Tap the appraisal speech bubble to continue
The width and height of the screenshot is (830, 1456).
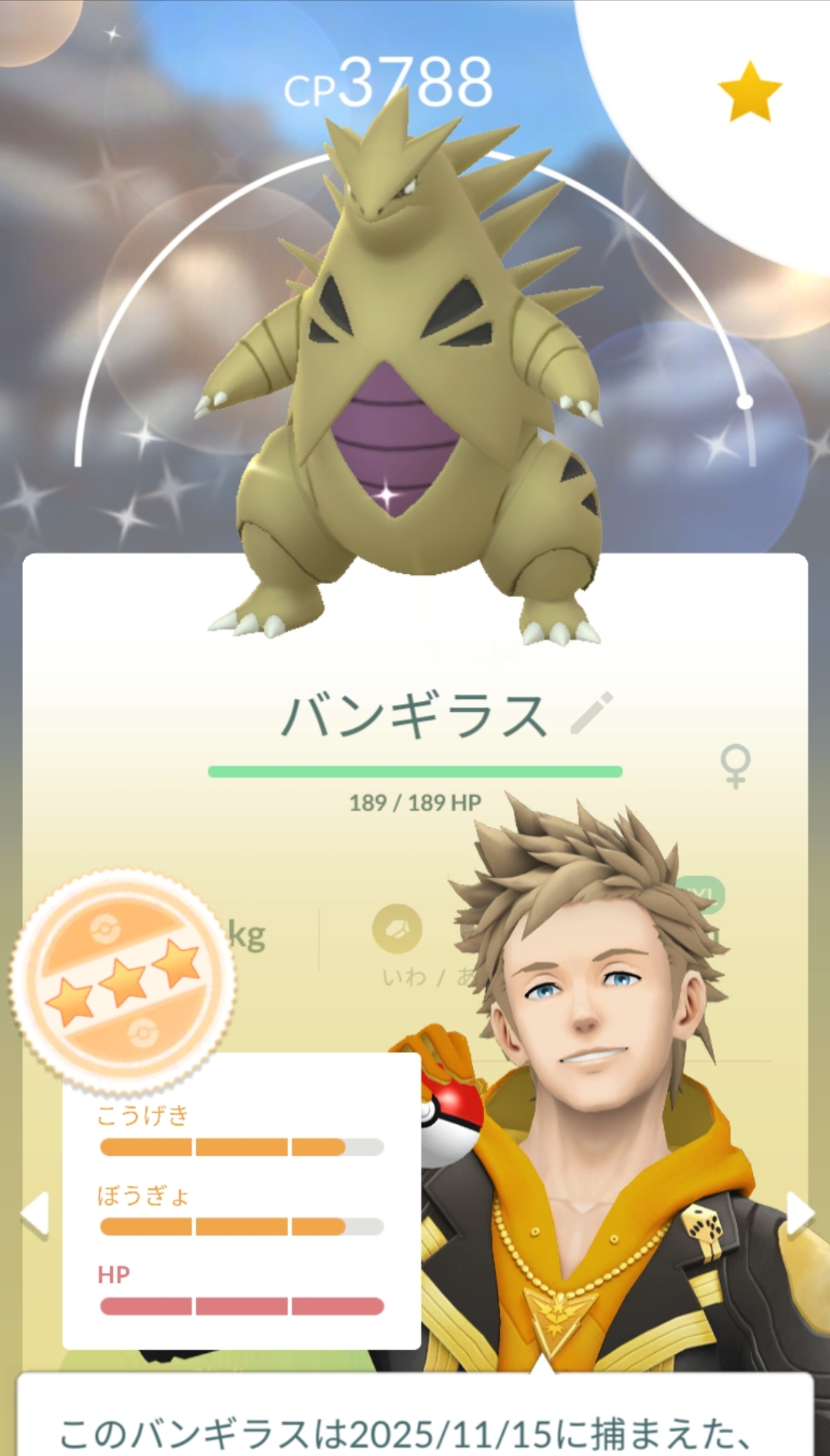(415, 1424)
